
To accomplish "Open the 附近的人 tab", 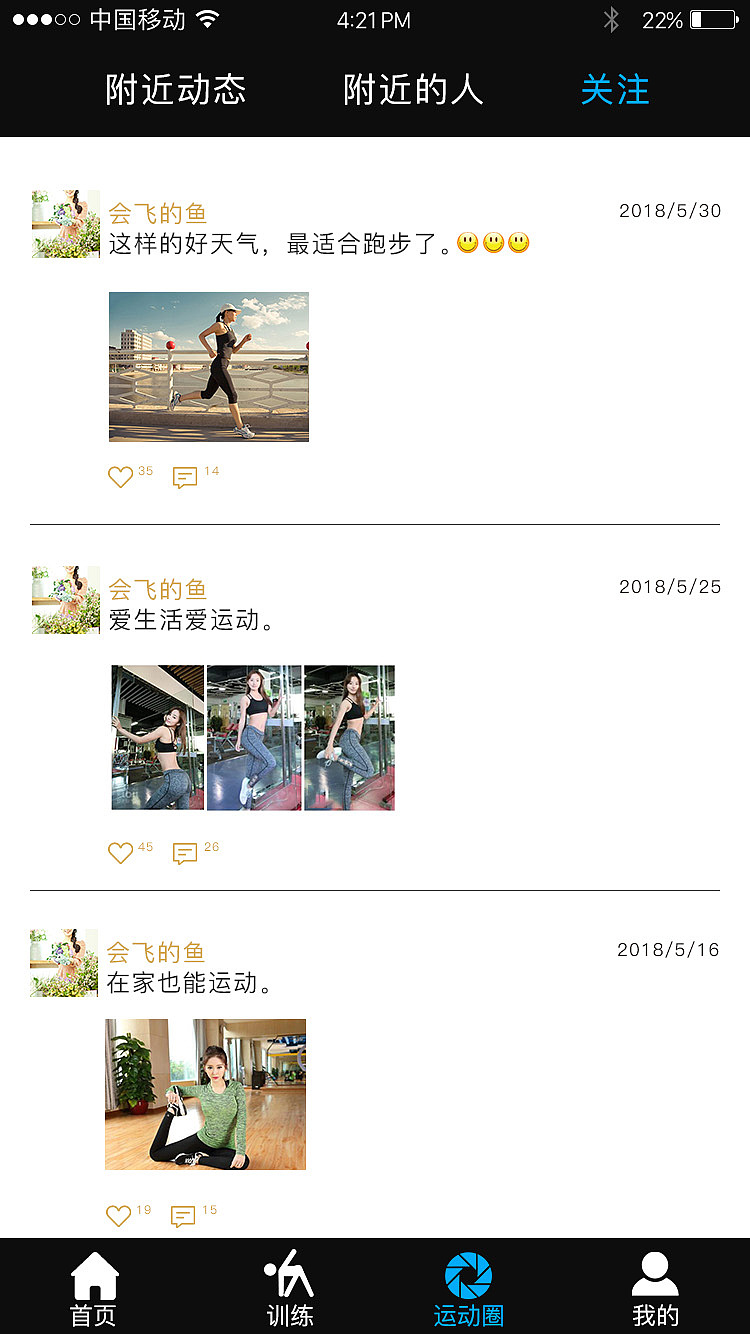I will [414, 89].
